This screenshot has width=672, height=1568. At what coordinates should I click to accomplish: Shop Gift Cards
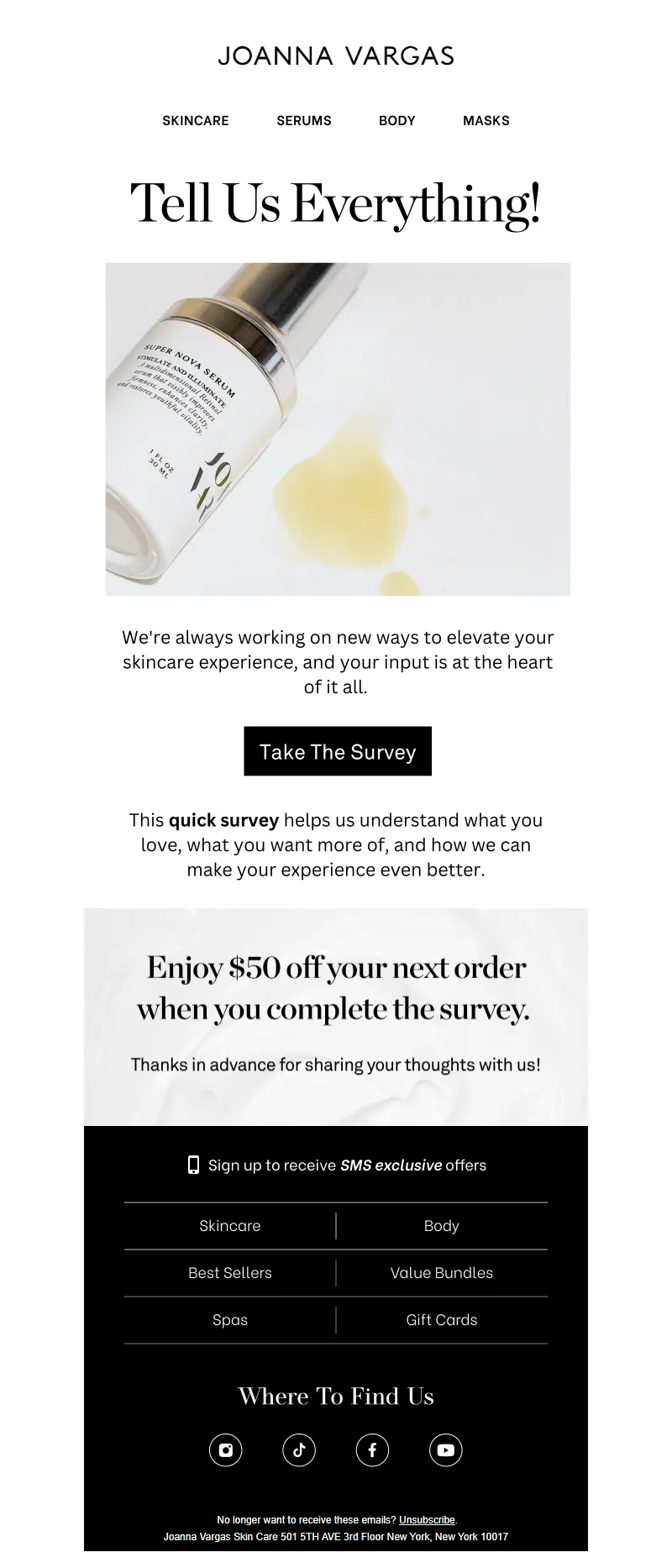[442, 1320]
